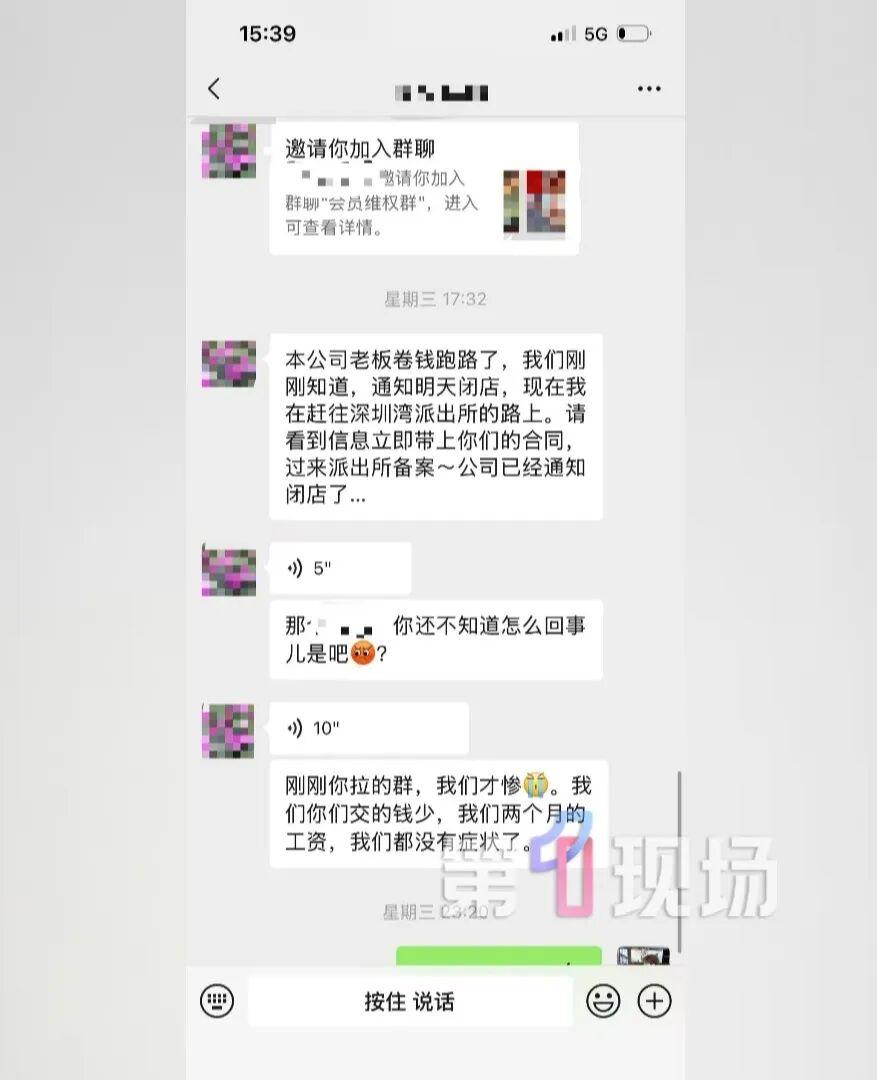View the sender's avatar beside the 老板卷钱跑路 message

229,364
